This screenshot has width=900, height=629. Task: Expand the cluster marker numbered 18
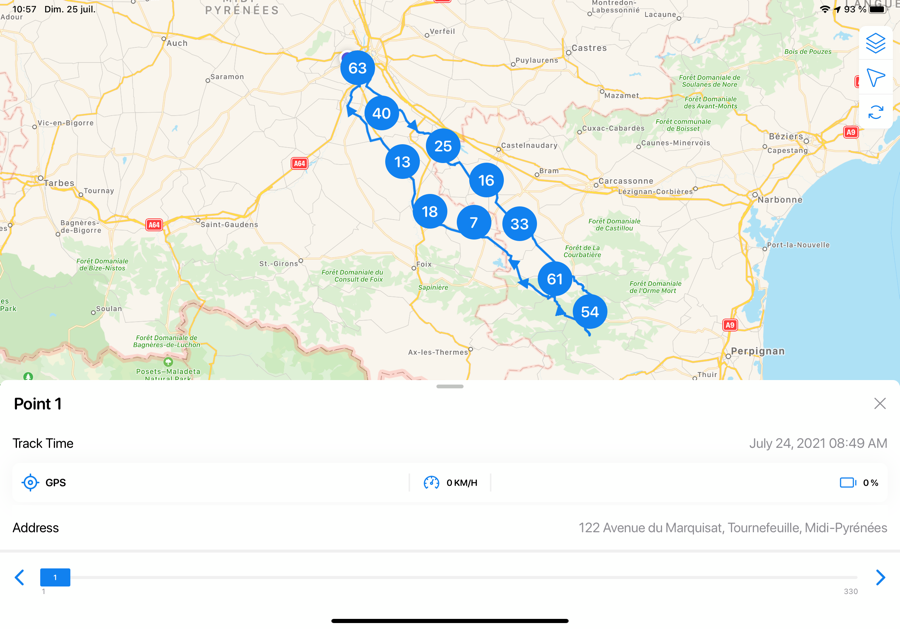click(430, 211)
